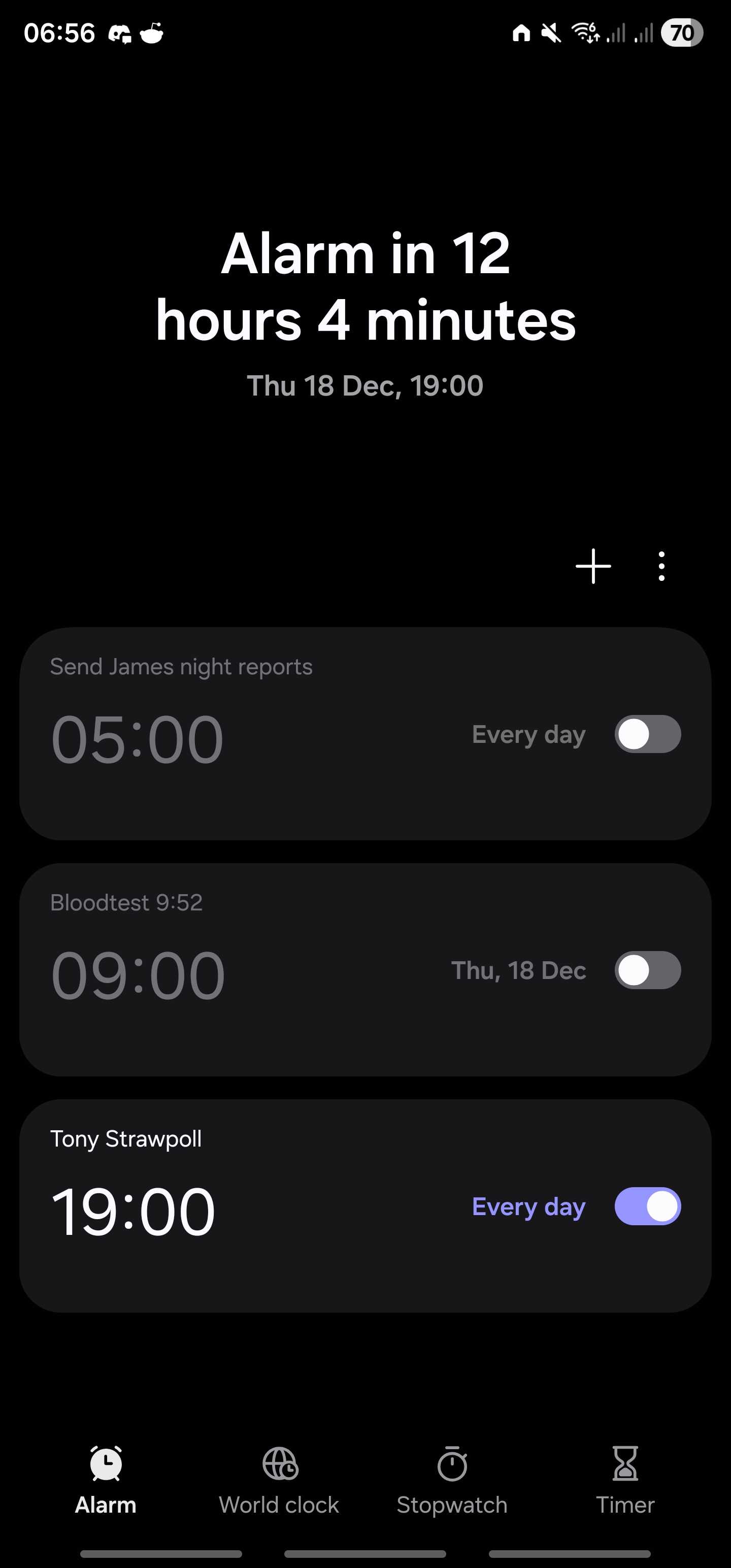Select the Timer tab

[x=625, y=1481]
